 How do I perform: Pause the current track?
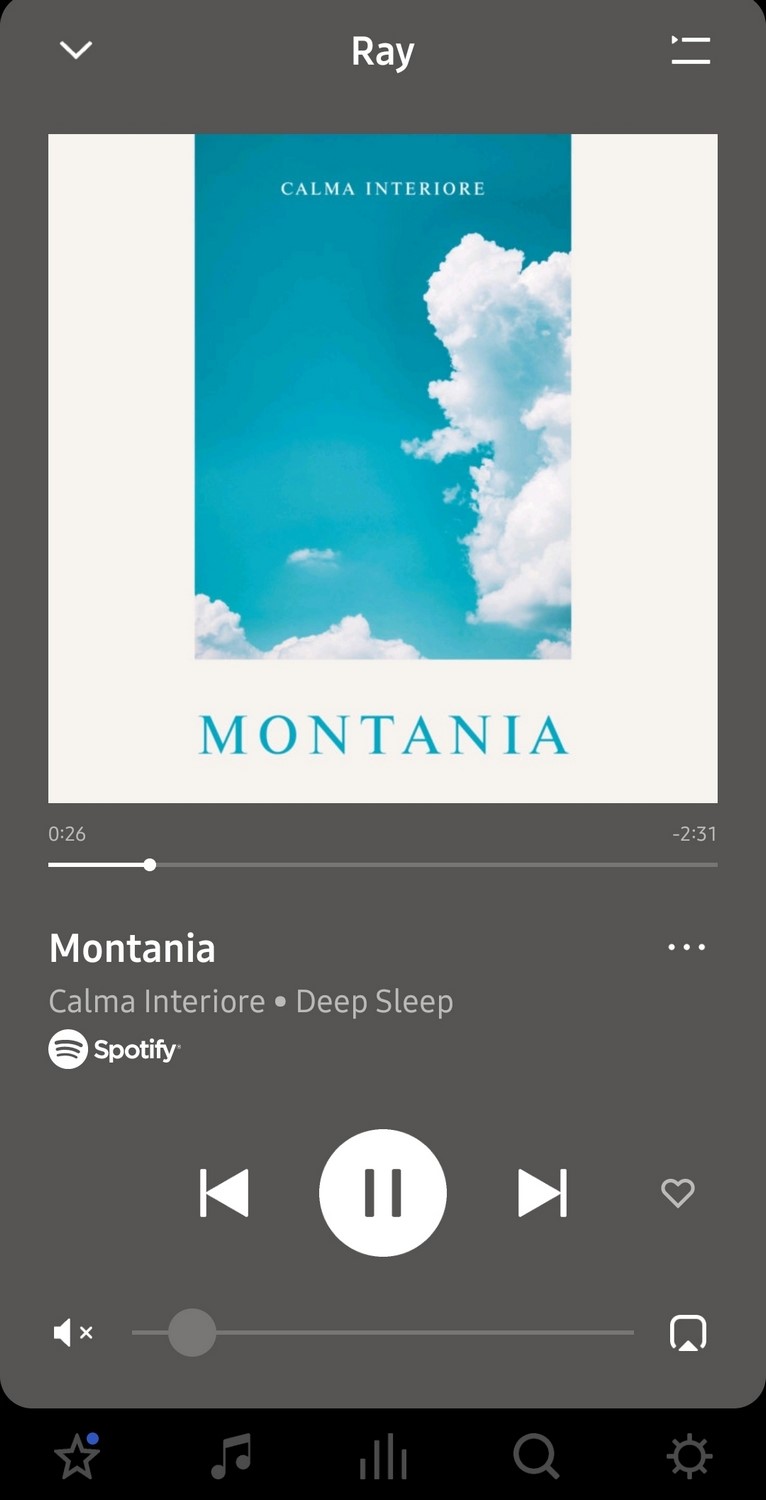pos(383,1193)
